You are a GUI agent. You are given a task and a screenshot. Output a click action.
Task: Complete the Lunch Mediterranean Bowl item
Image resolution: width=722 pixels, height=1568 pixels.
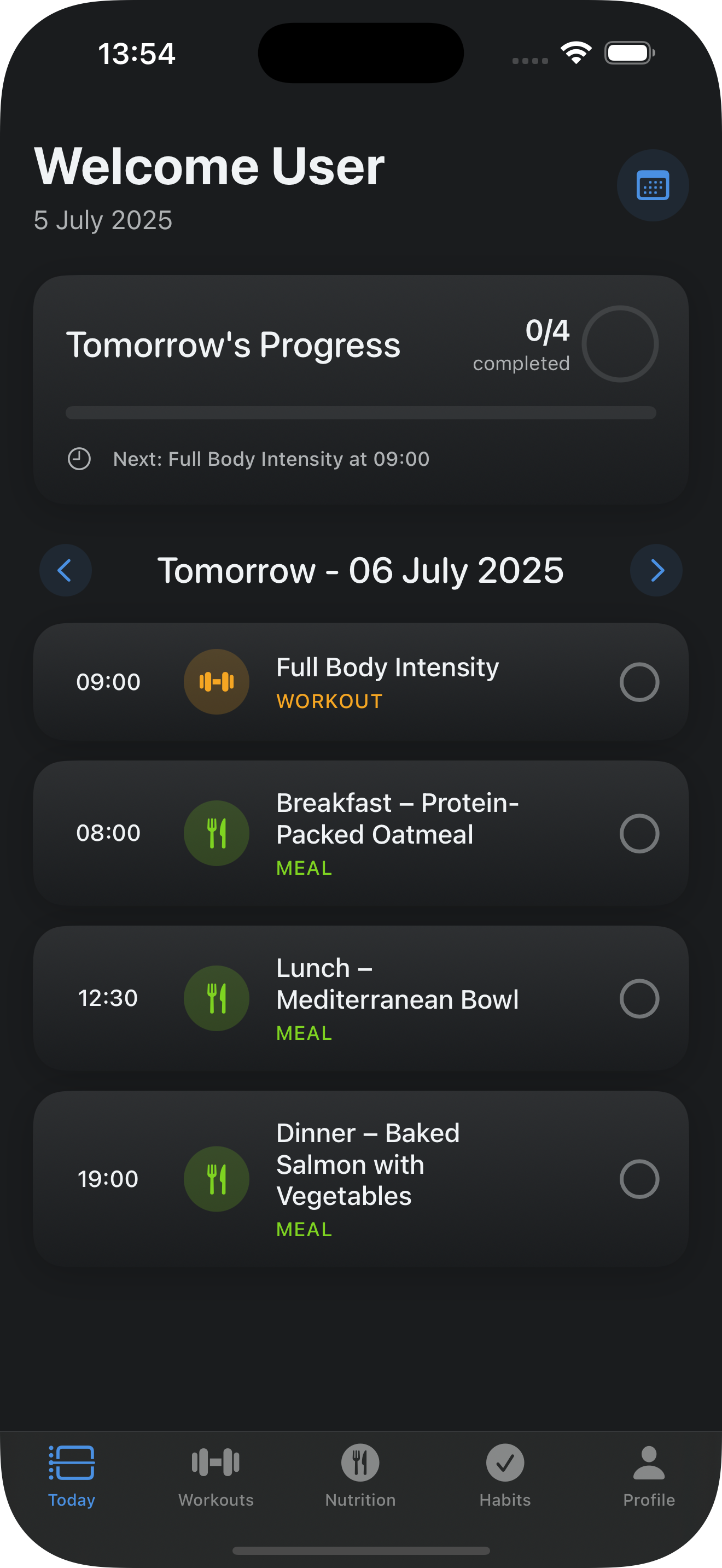pyautogui.click(x=639, y=998)
